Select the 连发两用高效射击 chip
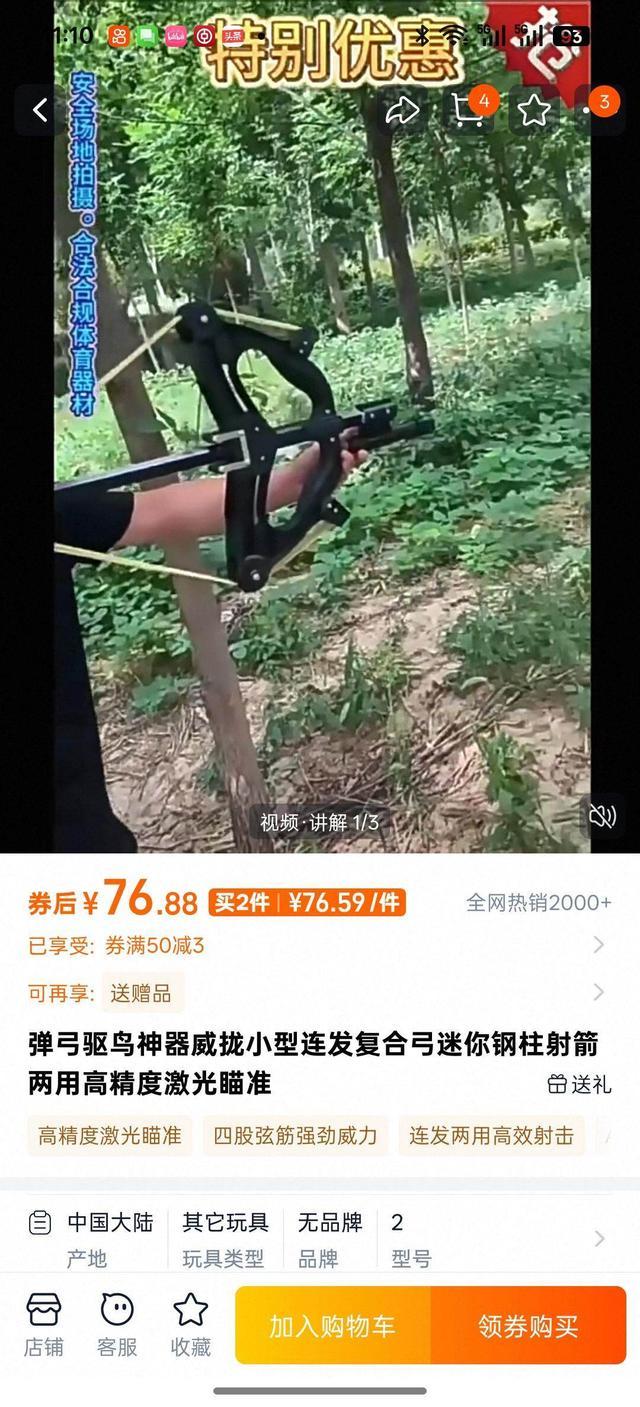 point(491,1136)
